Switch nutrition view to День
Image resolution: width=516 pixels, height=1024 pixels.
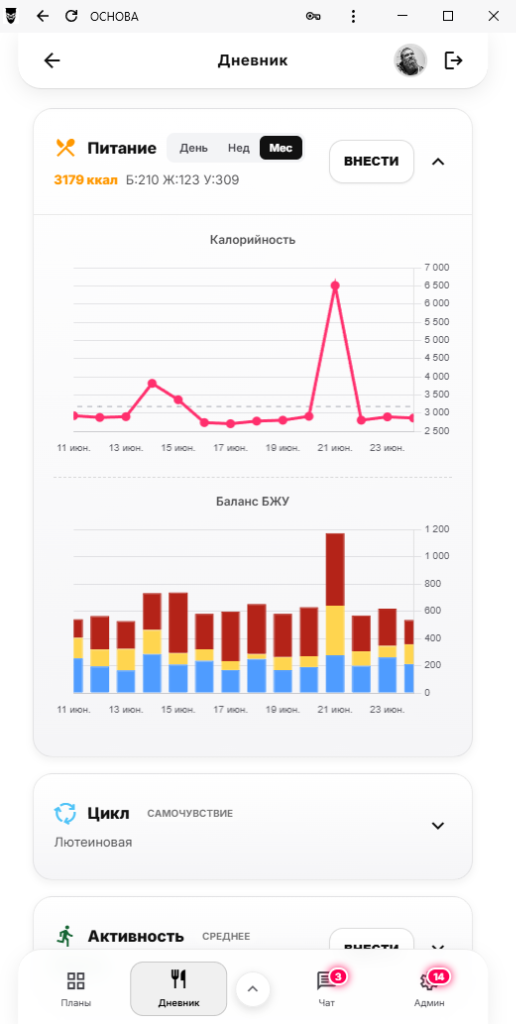click(x=194, y=148)
